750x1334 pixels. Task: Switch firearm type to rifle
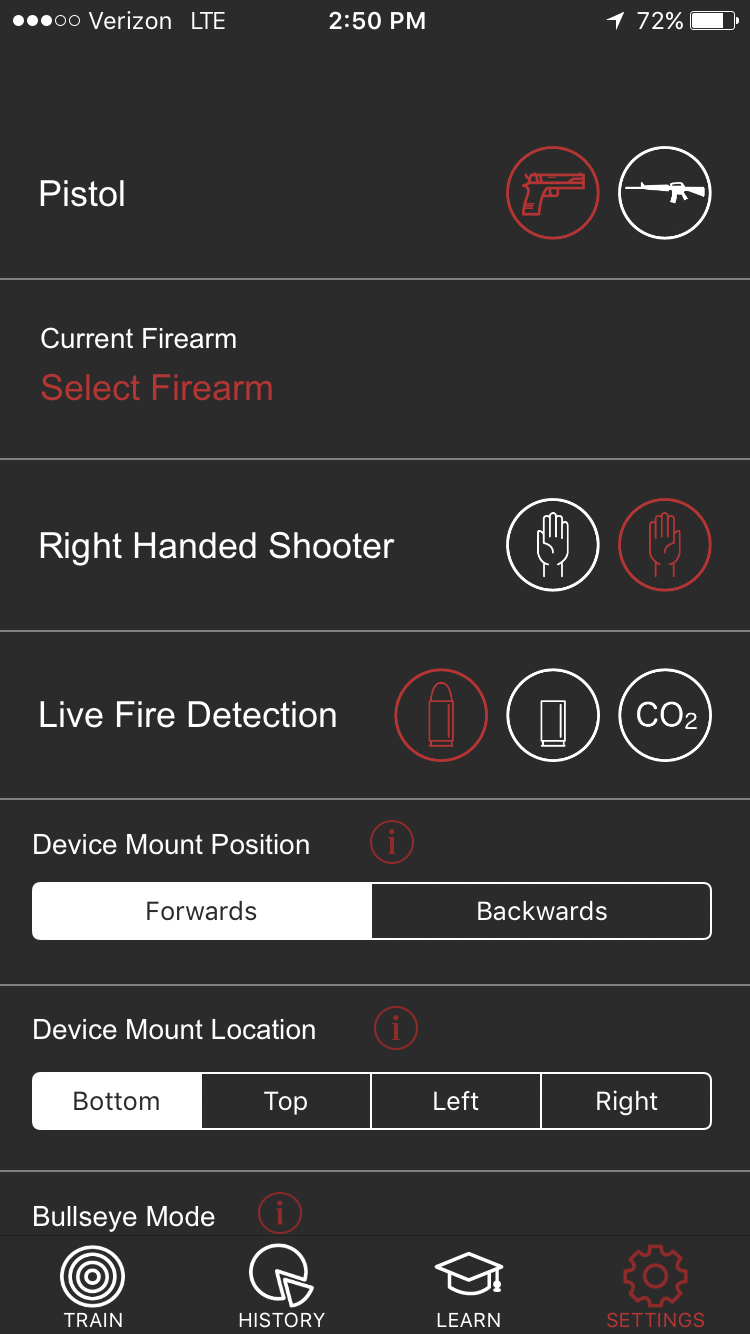click(665, 193)
